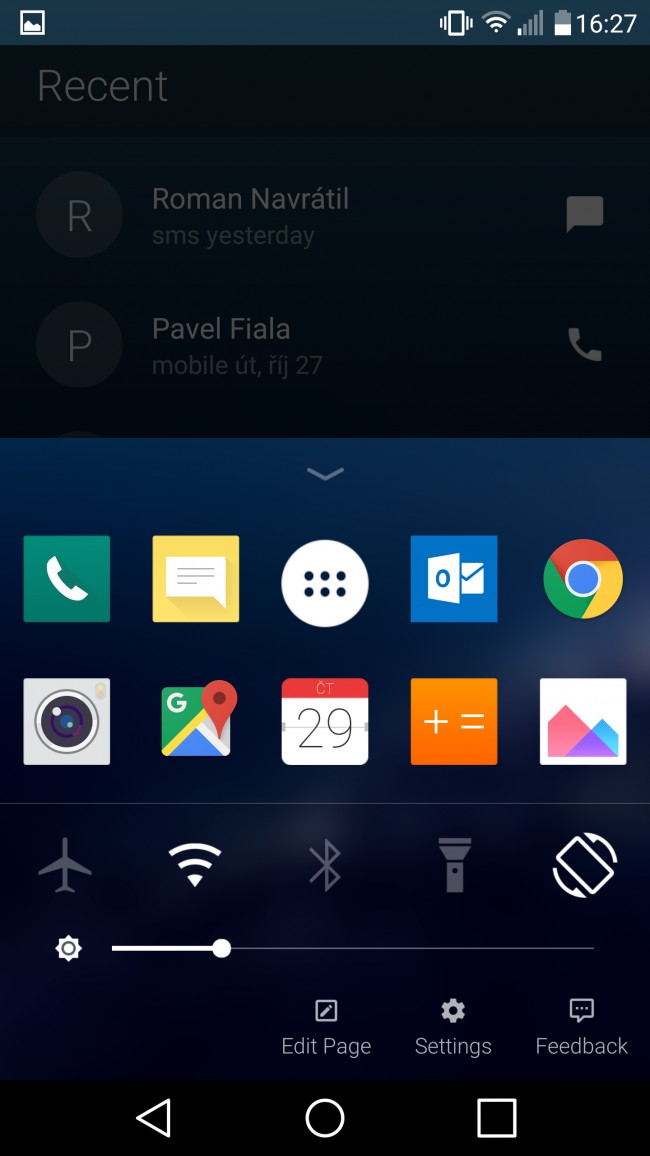
Task: Open Edit Page
Action: pyautogui.click(x=326, y=1028)
